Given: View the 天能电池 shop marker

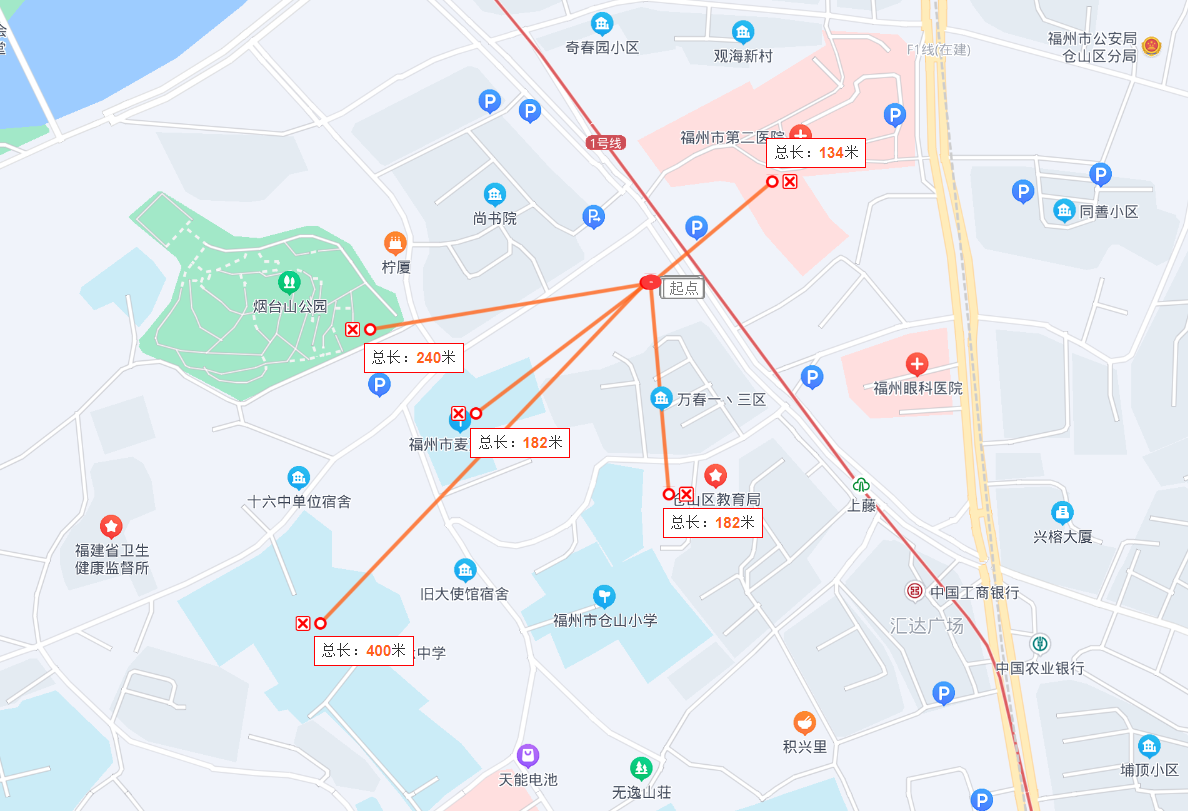Looking at the screenshot, I should tap(528, 755).
